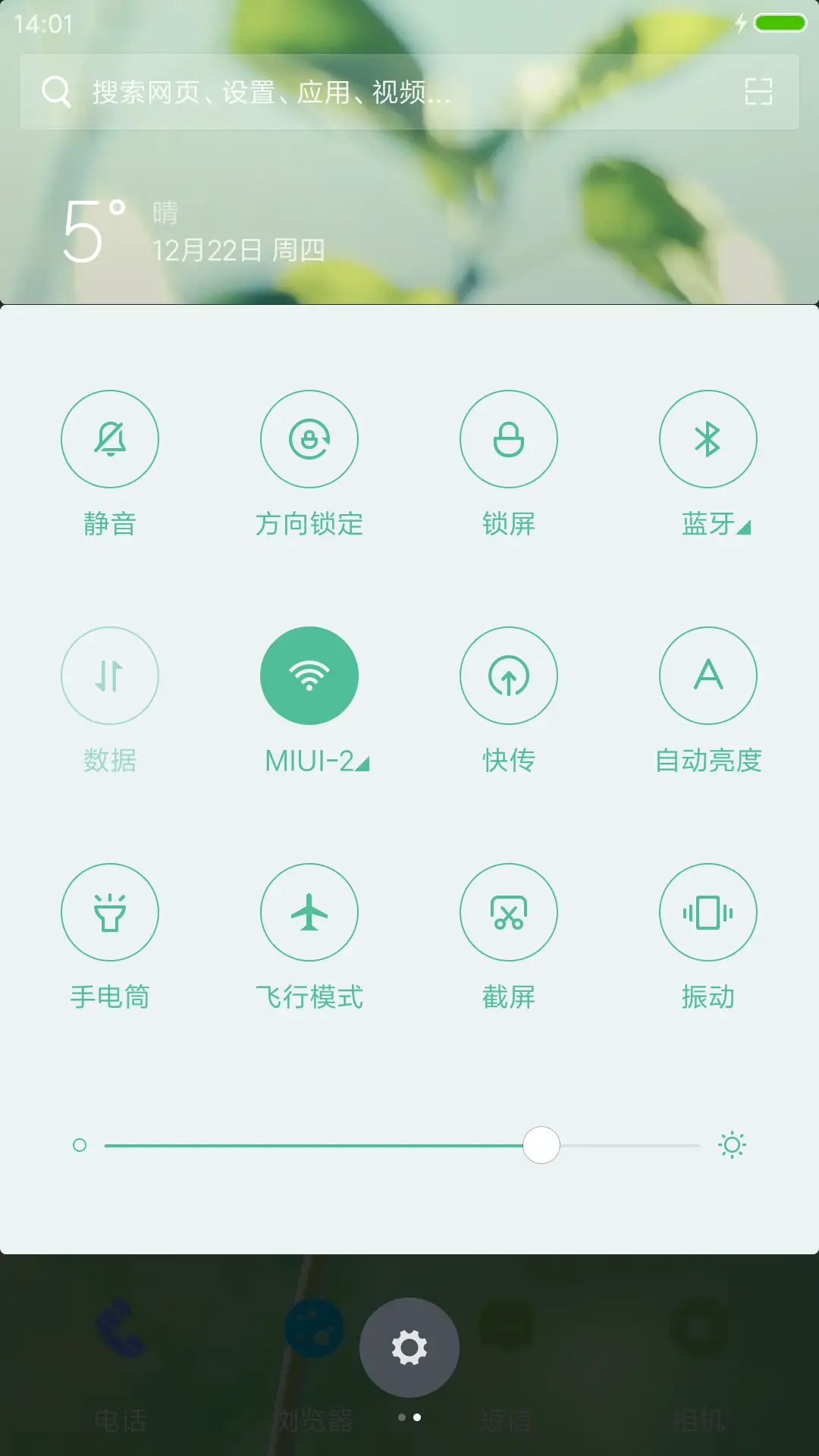This screenshot has height=1456, width=819.
Task: Select the Mi Drop quick share icon
Action: click(x=509, y=676)
